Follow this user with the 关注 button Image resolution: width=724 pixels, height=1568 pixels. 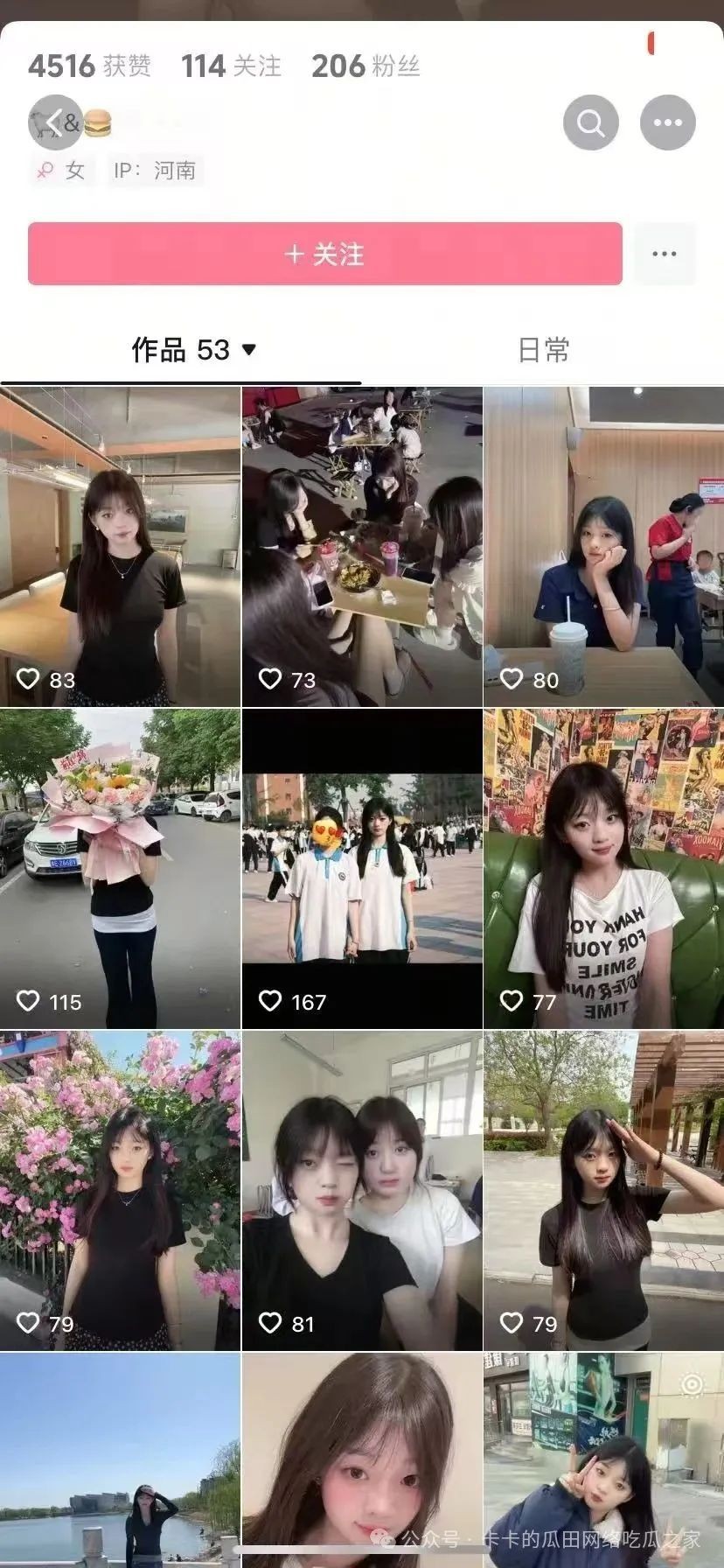pyautogui.click(x=324, y=254)
